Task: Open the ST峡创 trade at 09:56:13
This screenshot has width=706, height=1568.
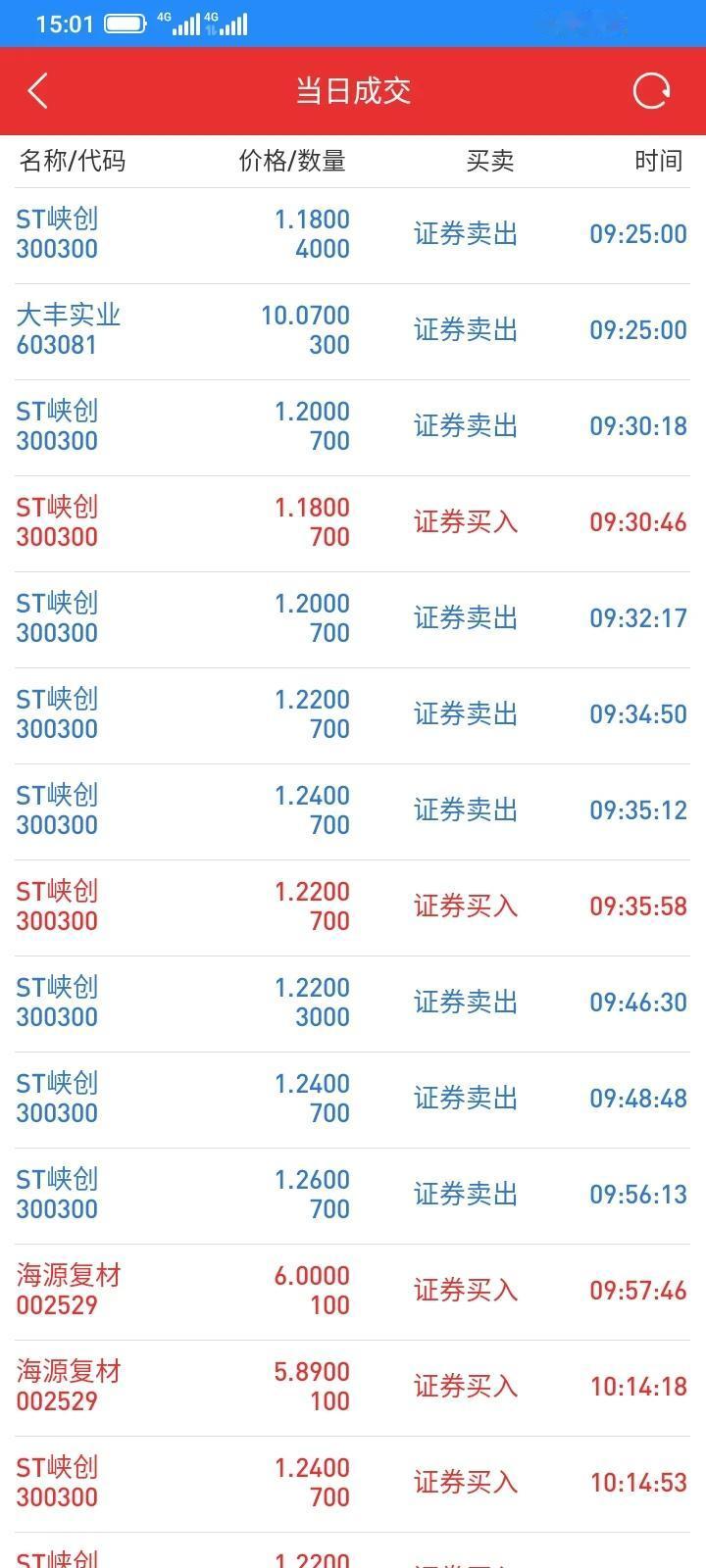Action: [353, 1196]
